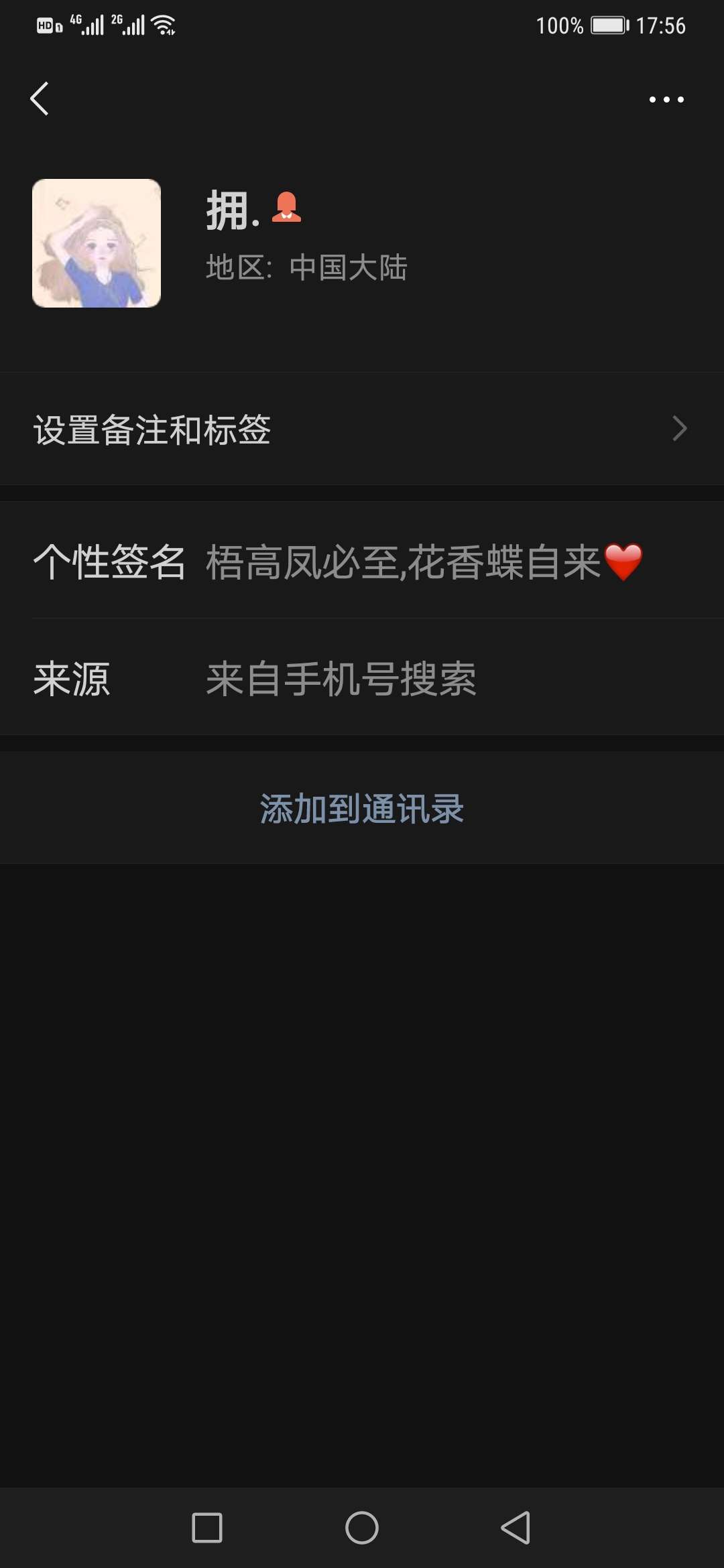This screenshot has width=724, height=1568.
Task: Tap 添加到通讯录 to add contact
Action: (x=362, y=808)
